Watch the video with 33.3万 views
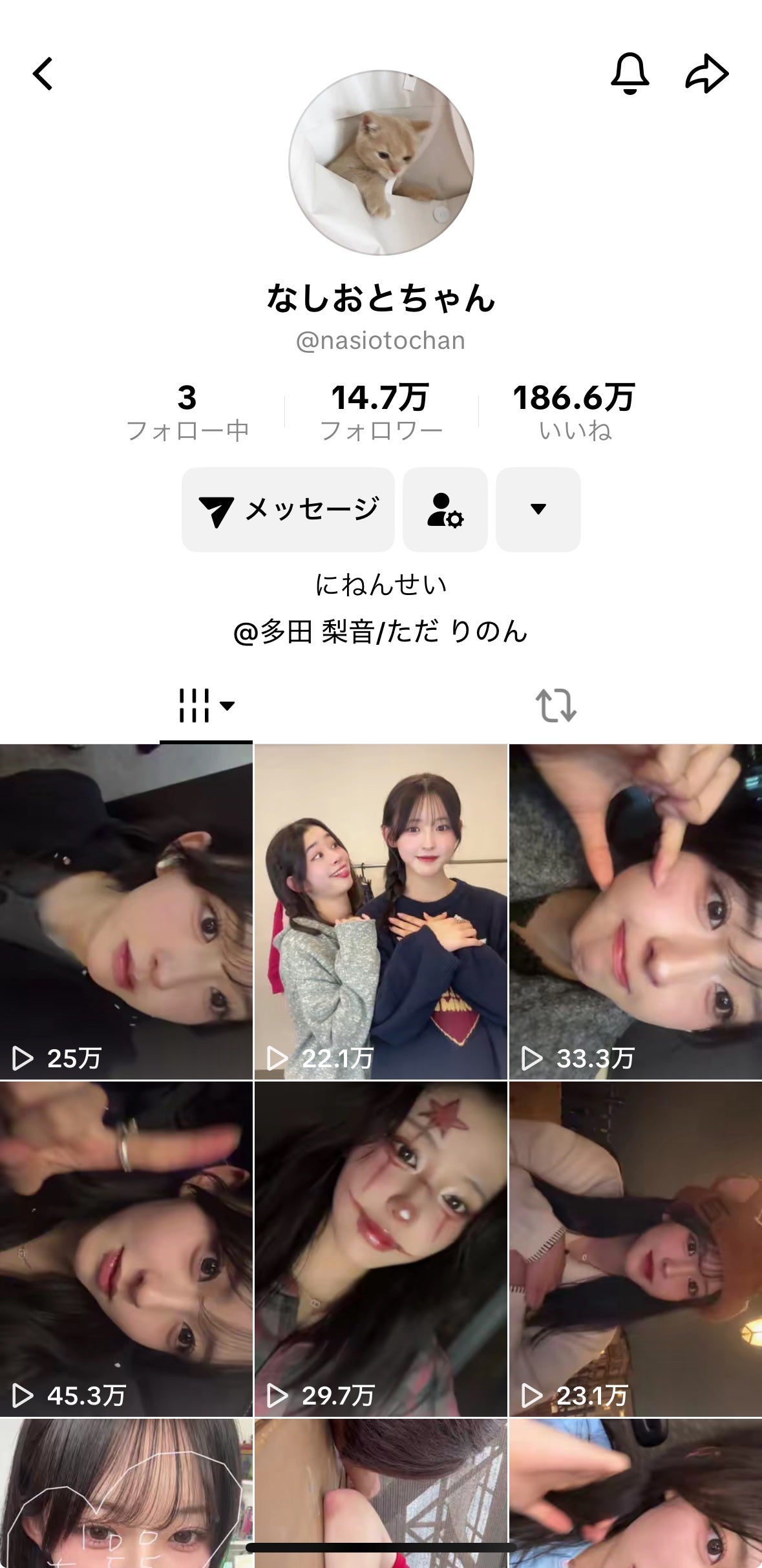Image resolution: width=762 pixels, height=1568 pixels. pyautogui.click(x=635, y=911)
